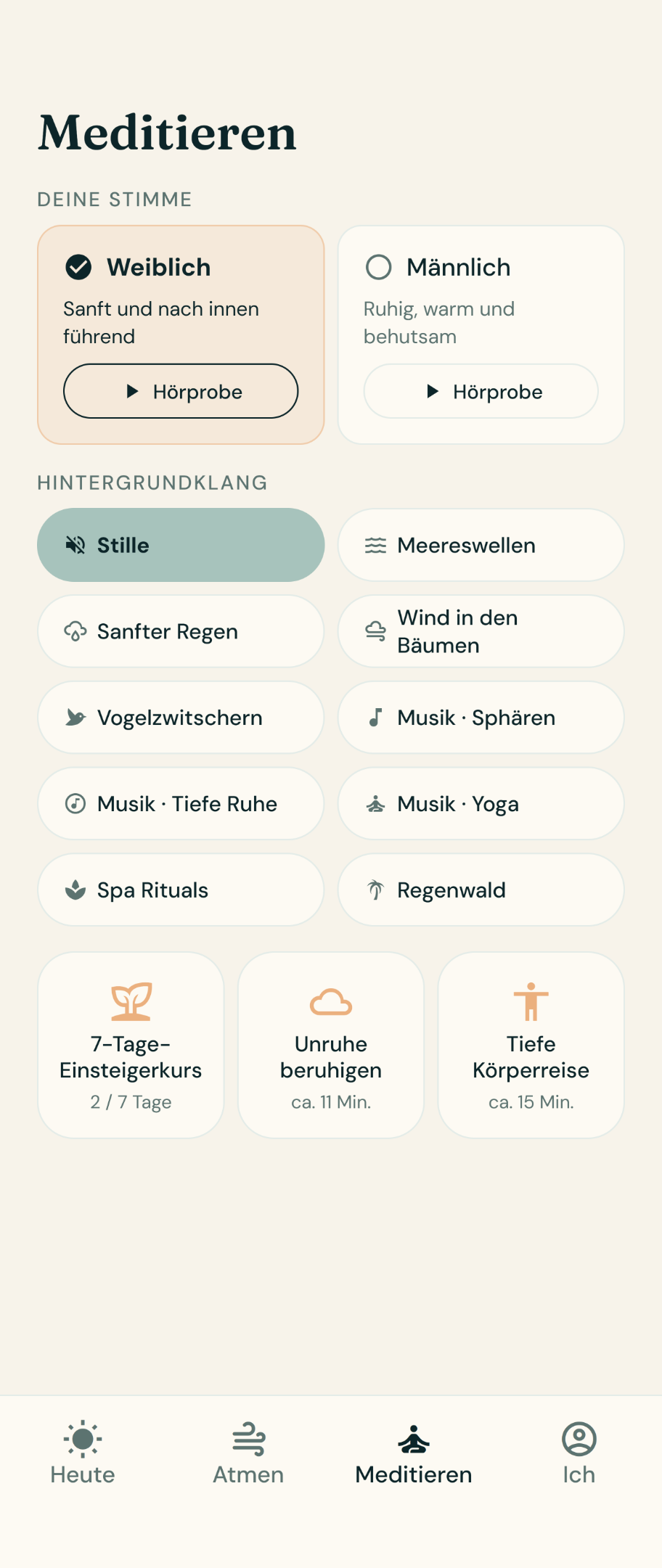Viewport: 662px width, 1568px height.
Task: Pick the Regenwald background sound
Action: click(481, 890)
